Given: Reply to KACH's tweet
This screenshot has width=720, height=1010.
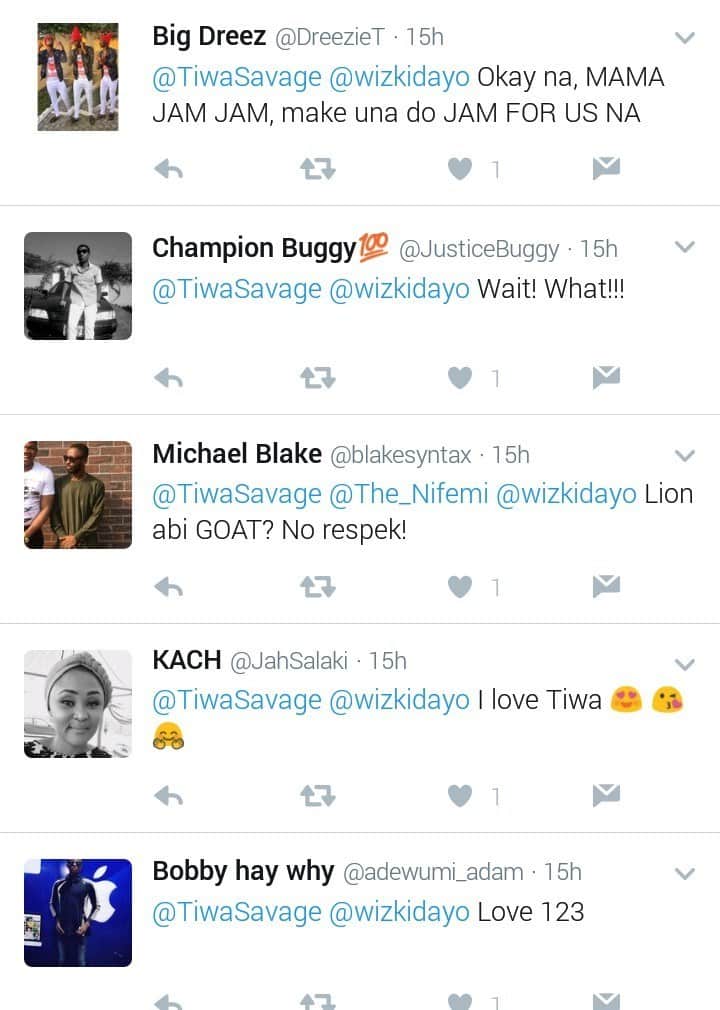Looking at the screenshot, I should tap(169, 795).
